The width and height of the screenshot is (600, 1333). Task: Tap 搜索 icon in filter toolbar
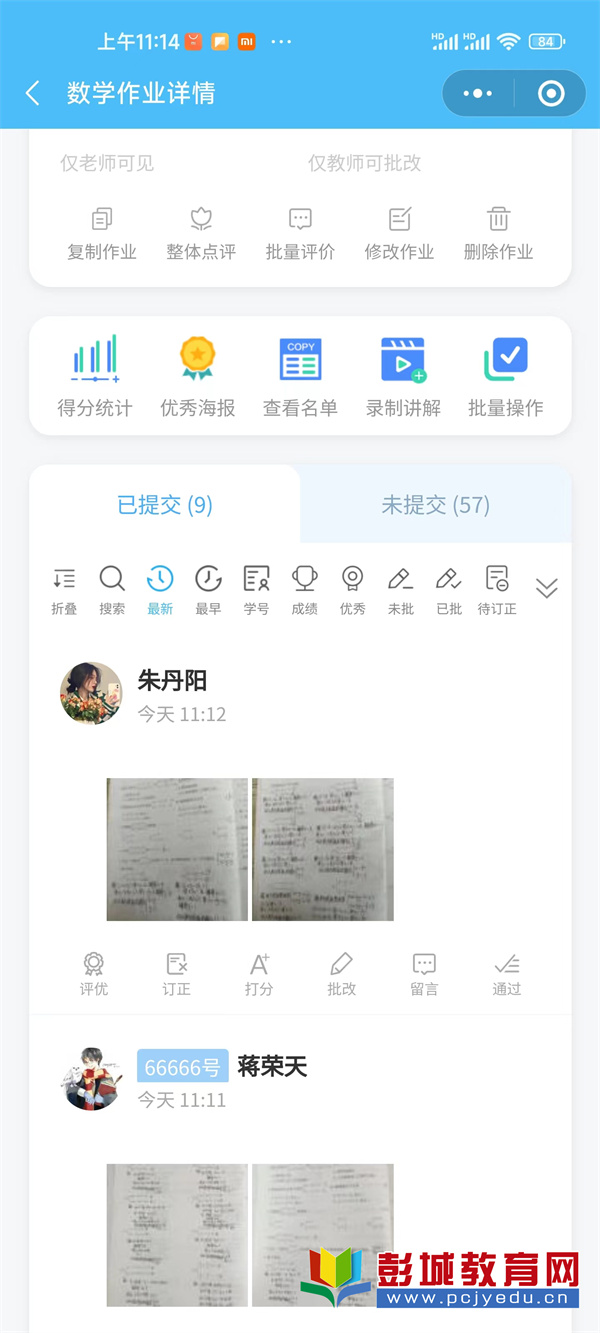[x=112, y=588]
